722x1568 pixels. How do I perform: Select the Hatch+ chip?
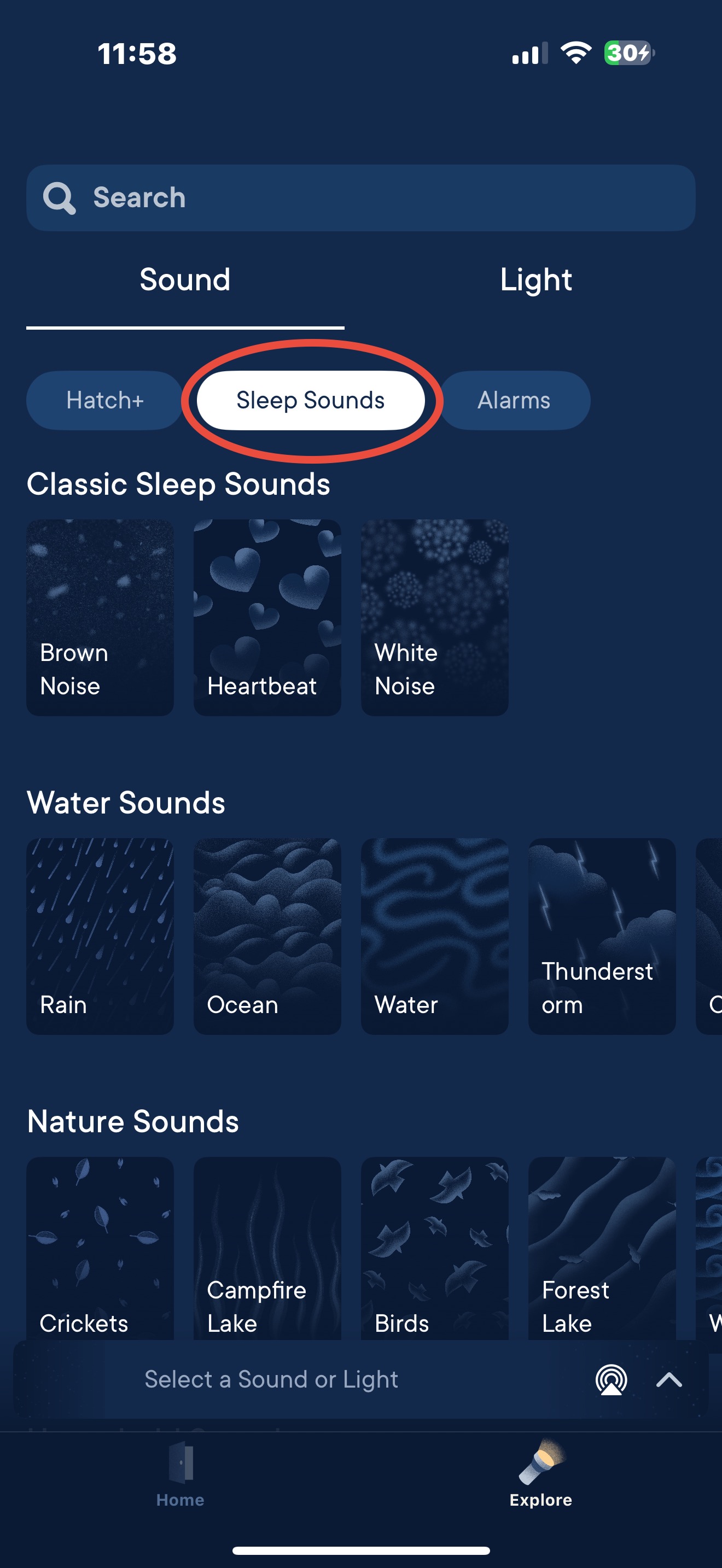tap(104, 401)
